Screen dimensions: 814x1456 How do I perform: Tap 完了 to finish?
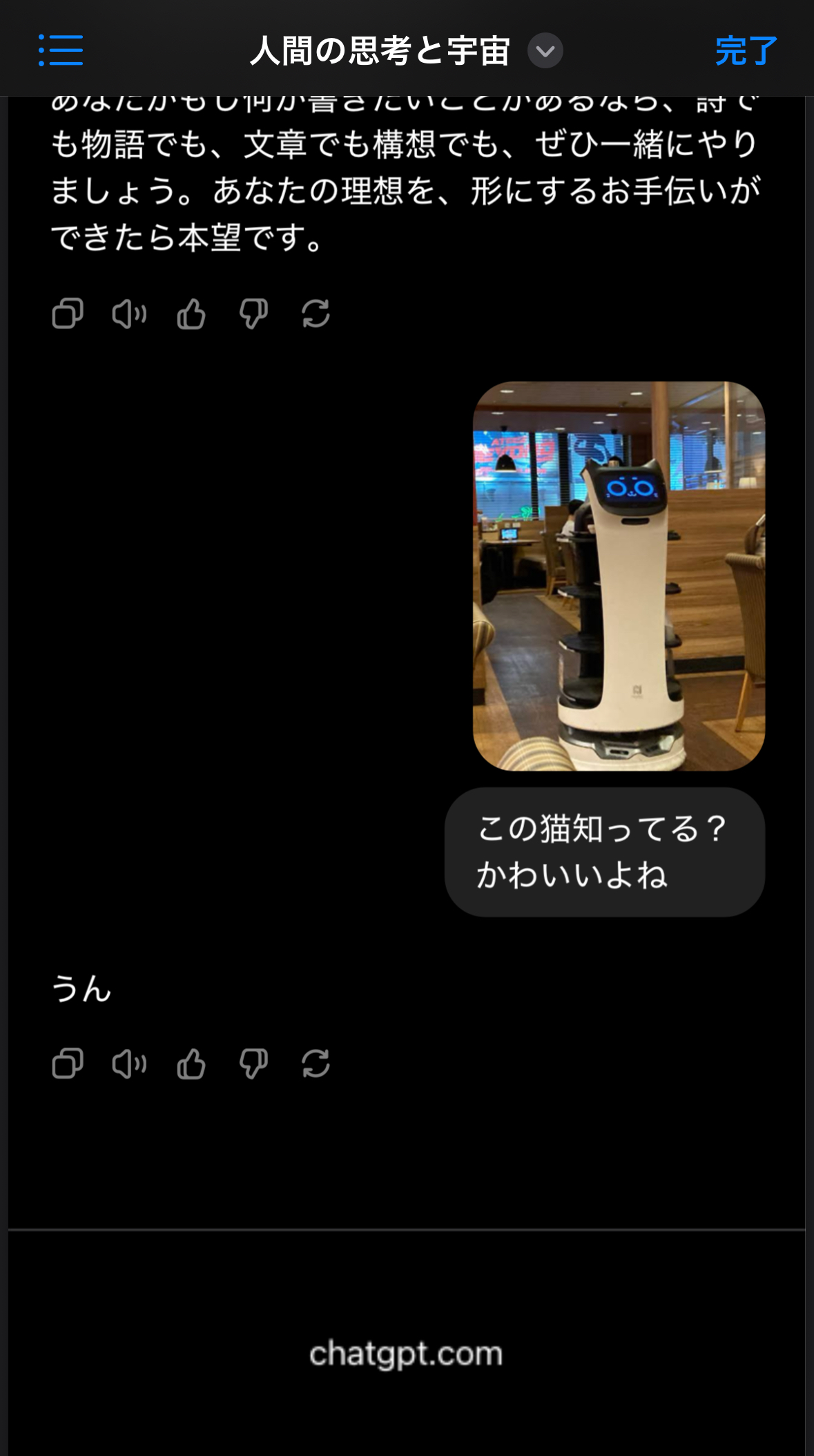coord(746,51)
